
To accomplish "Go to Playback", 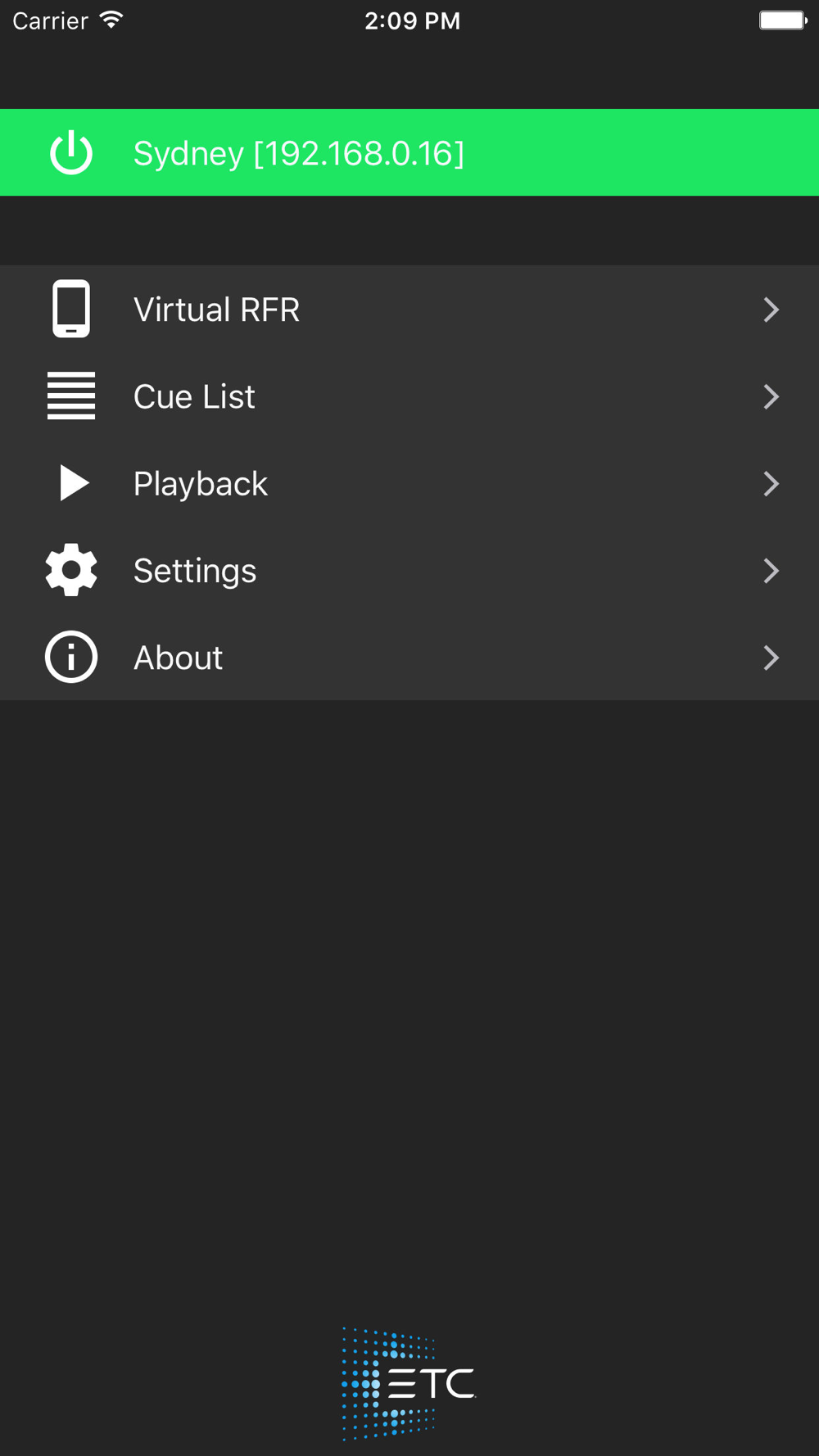I will tap(409, 483).
